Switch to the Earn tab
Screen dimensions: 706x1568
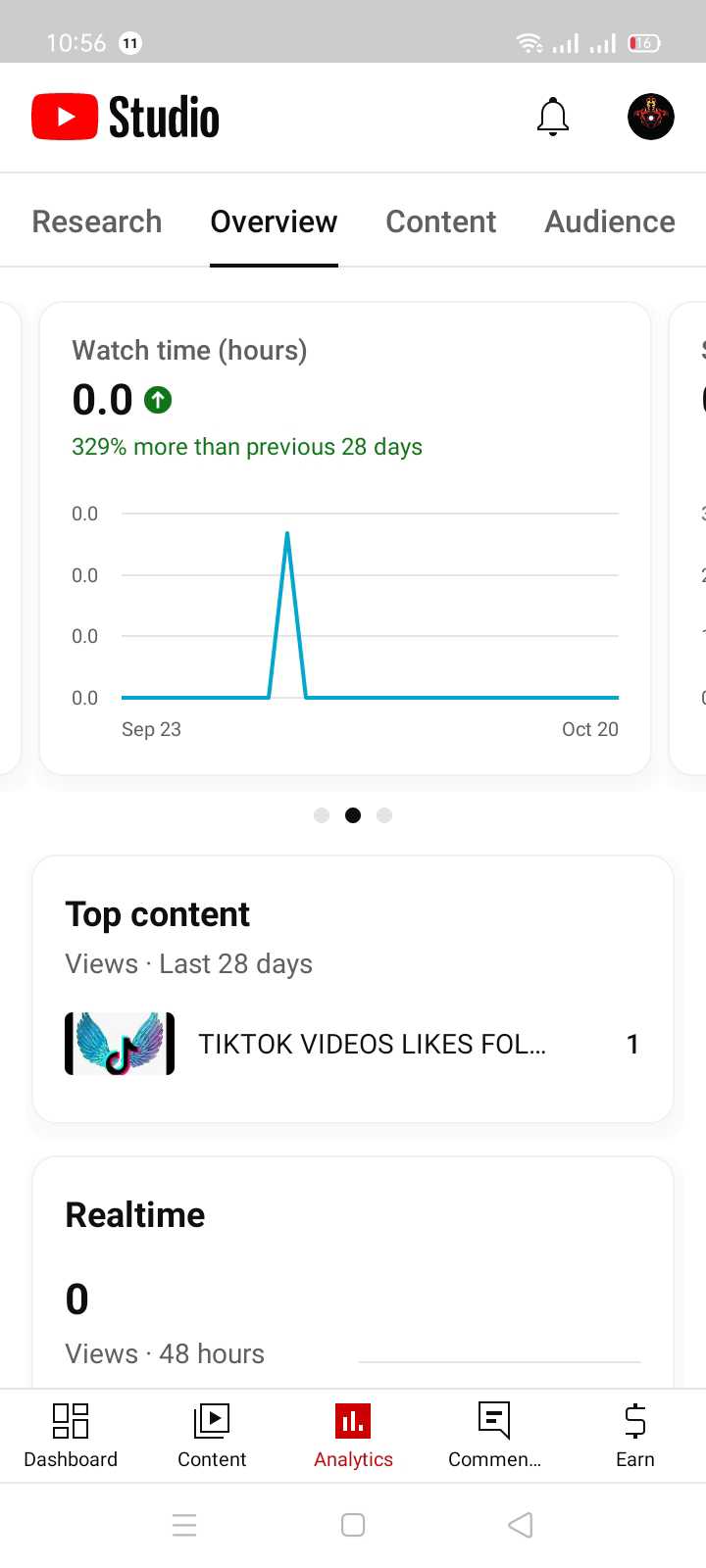tap(635, 1435)
